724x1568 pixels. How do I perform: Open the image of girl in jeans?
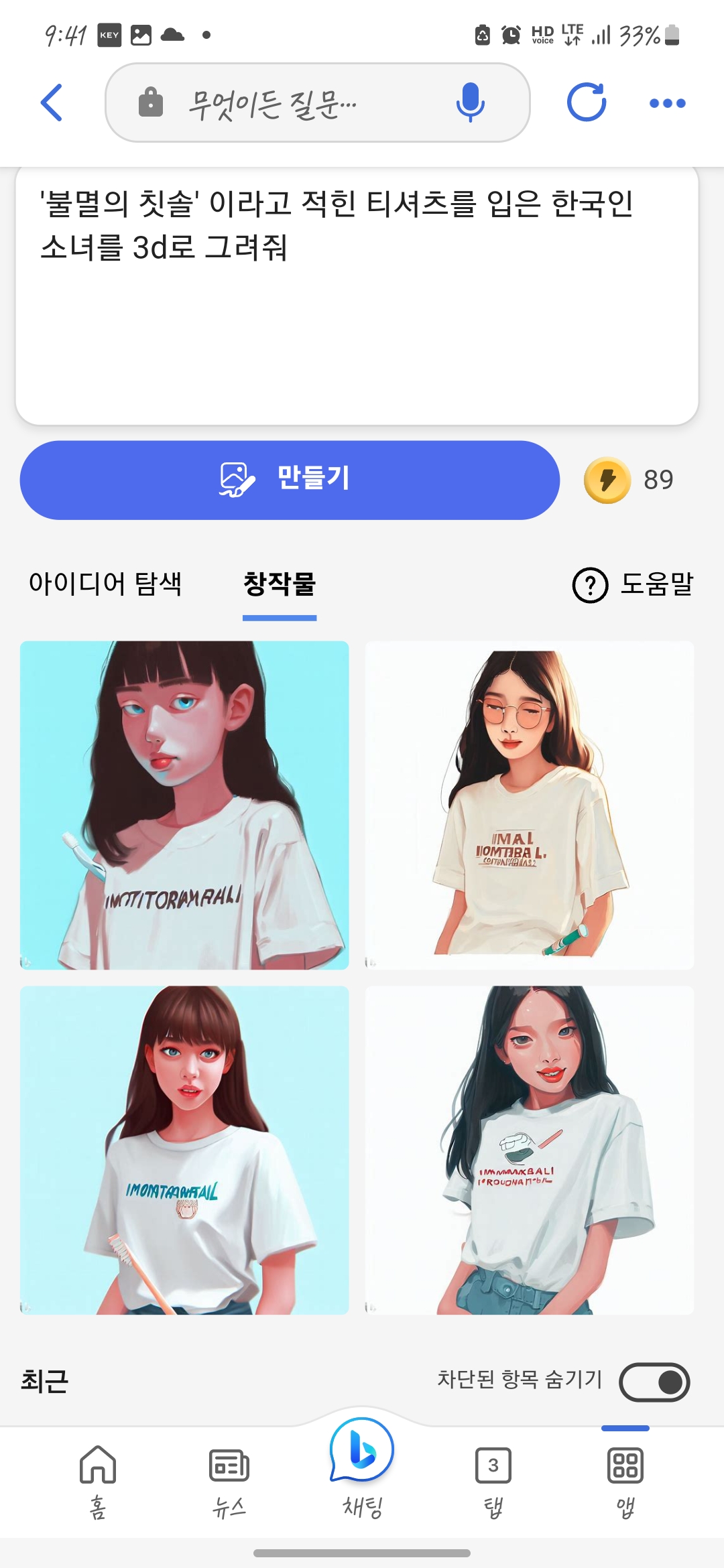point(529,1149)
